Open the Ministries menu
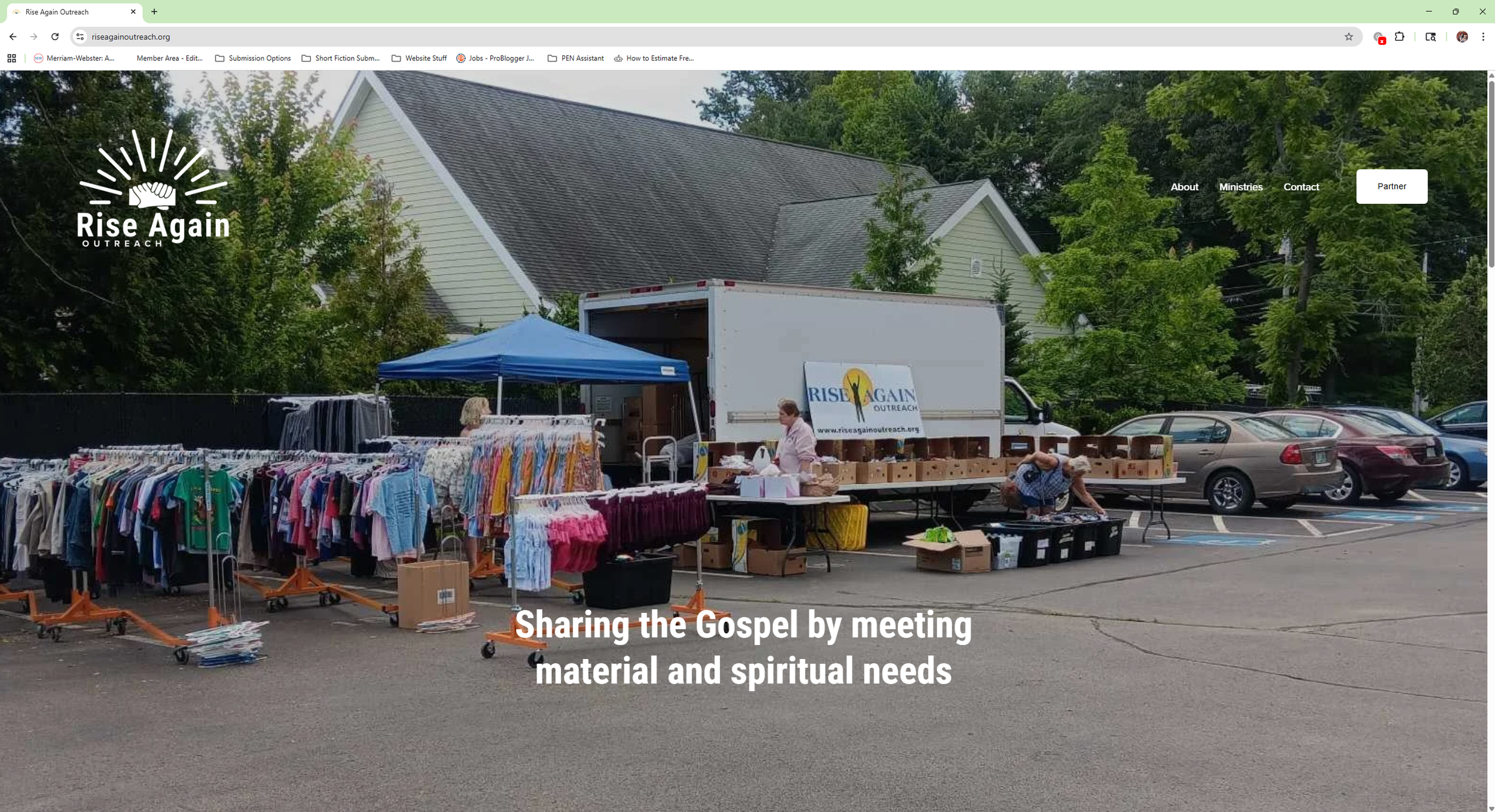Screen dimensions: 1495x812 point(1241,187)
